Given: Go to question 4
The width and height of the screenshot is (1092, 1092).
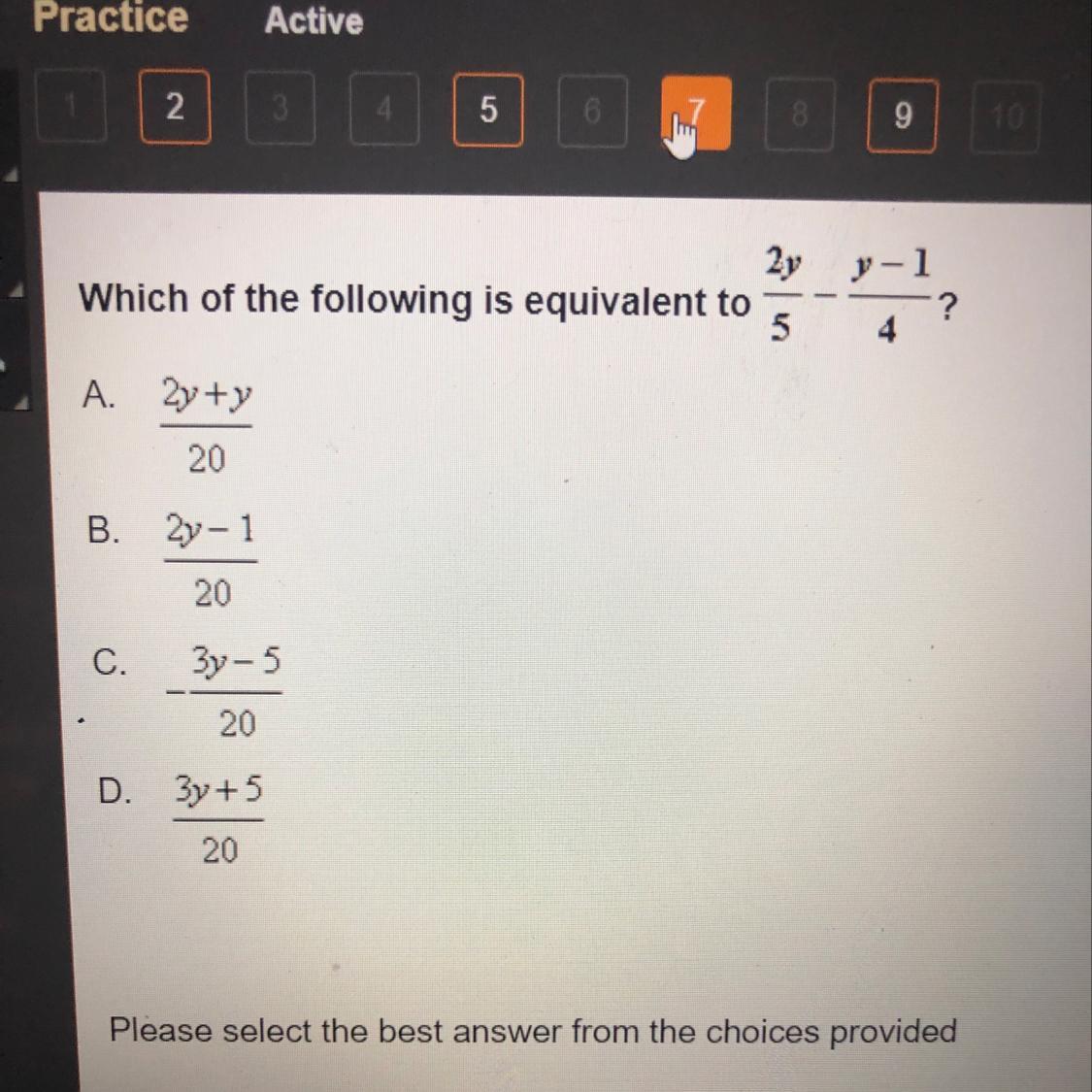Looking at the screenshot, I should click(384, 110).
